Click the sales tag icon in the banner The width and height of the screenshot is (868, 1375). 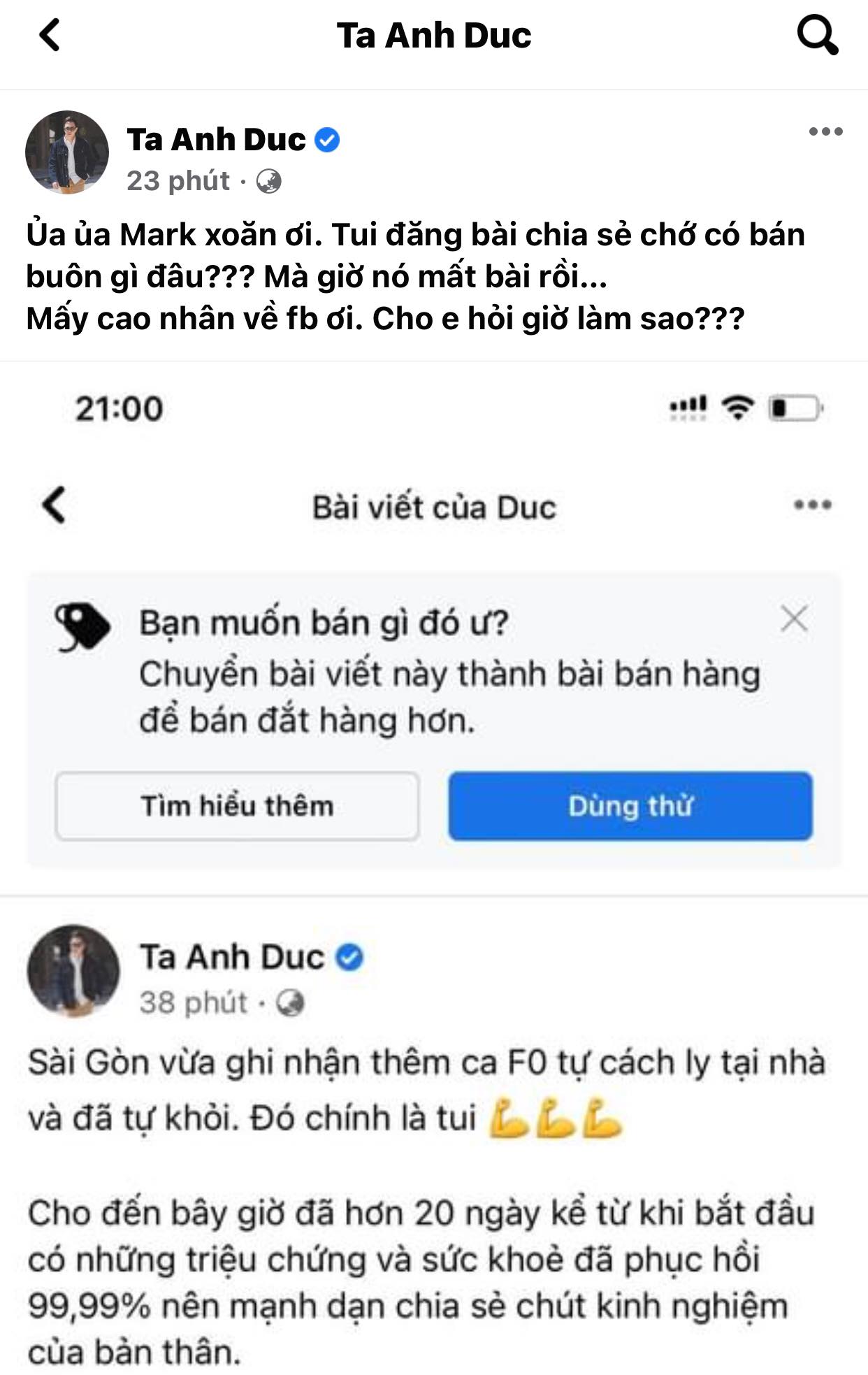[82, 627]
